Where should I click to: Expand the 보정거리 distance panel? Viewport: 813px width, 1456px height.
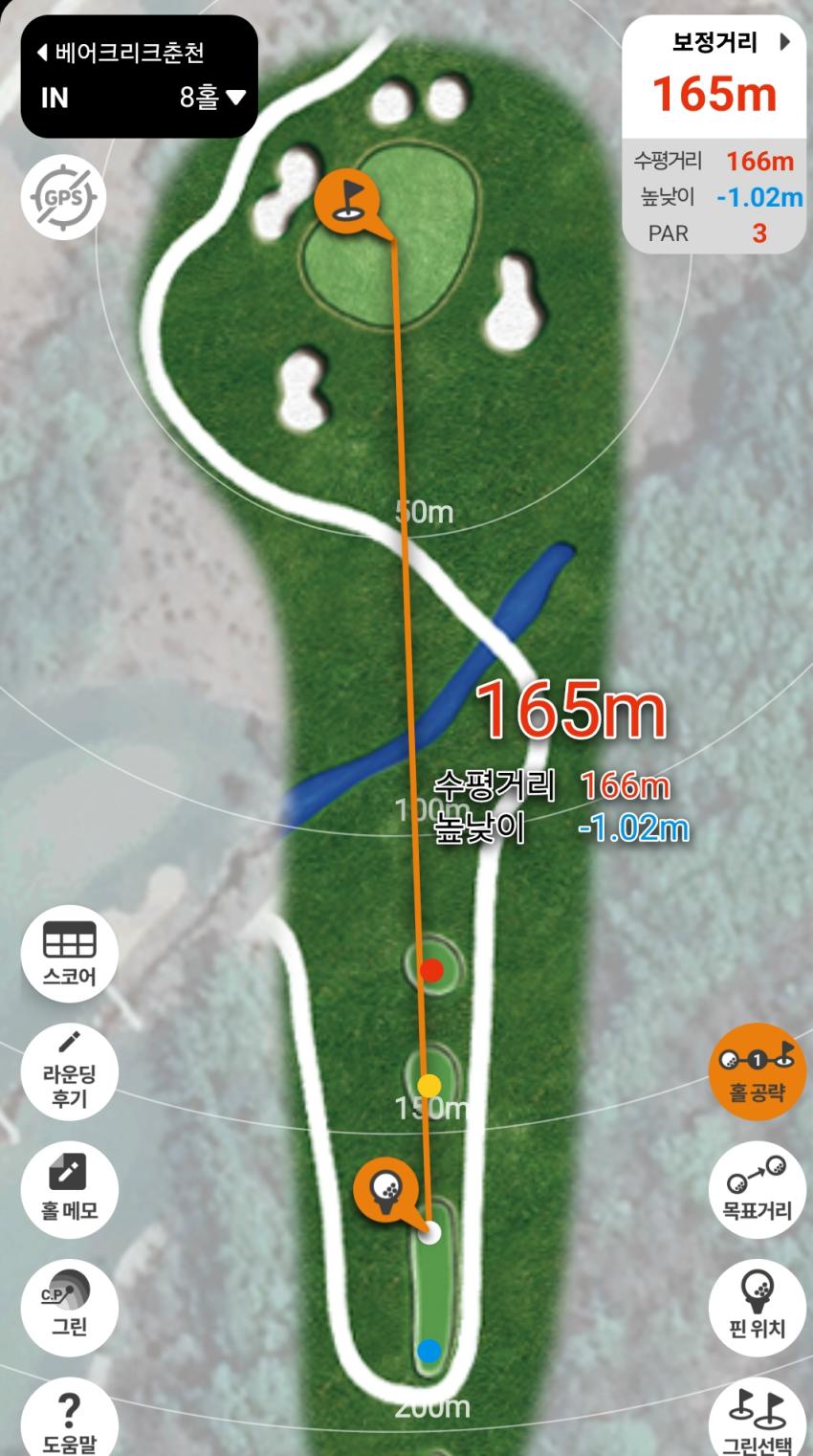click(784, 42)
